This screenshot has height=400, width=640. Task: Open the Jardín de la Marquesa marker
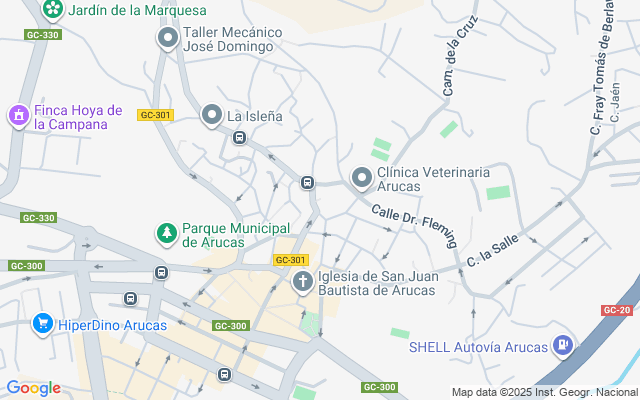54,10
